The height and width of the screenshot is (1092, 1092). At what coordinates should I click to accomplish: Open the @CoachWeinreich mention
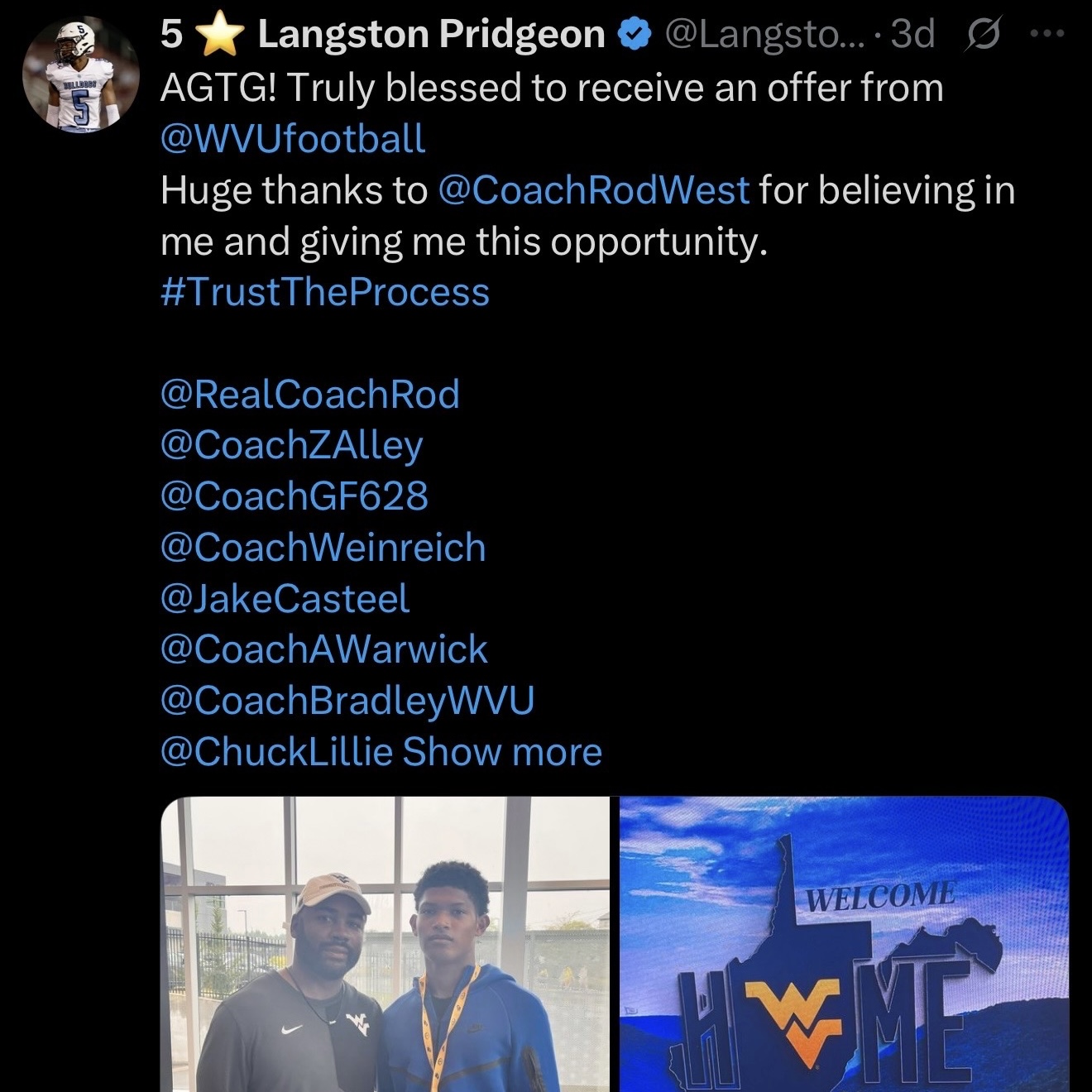click(x=323, y=548)
